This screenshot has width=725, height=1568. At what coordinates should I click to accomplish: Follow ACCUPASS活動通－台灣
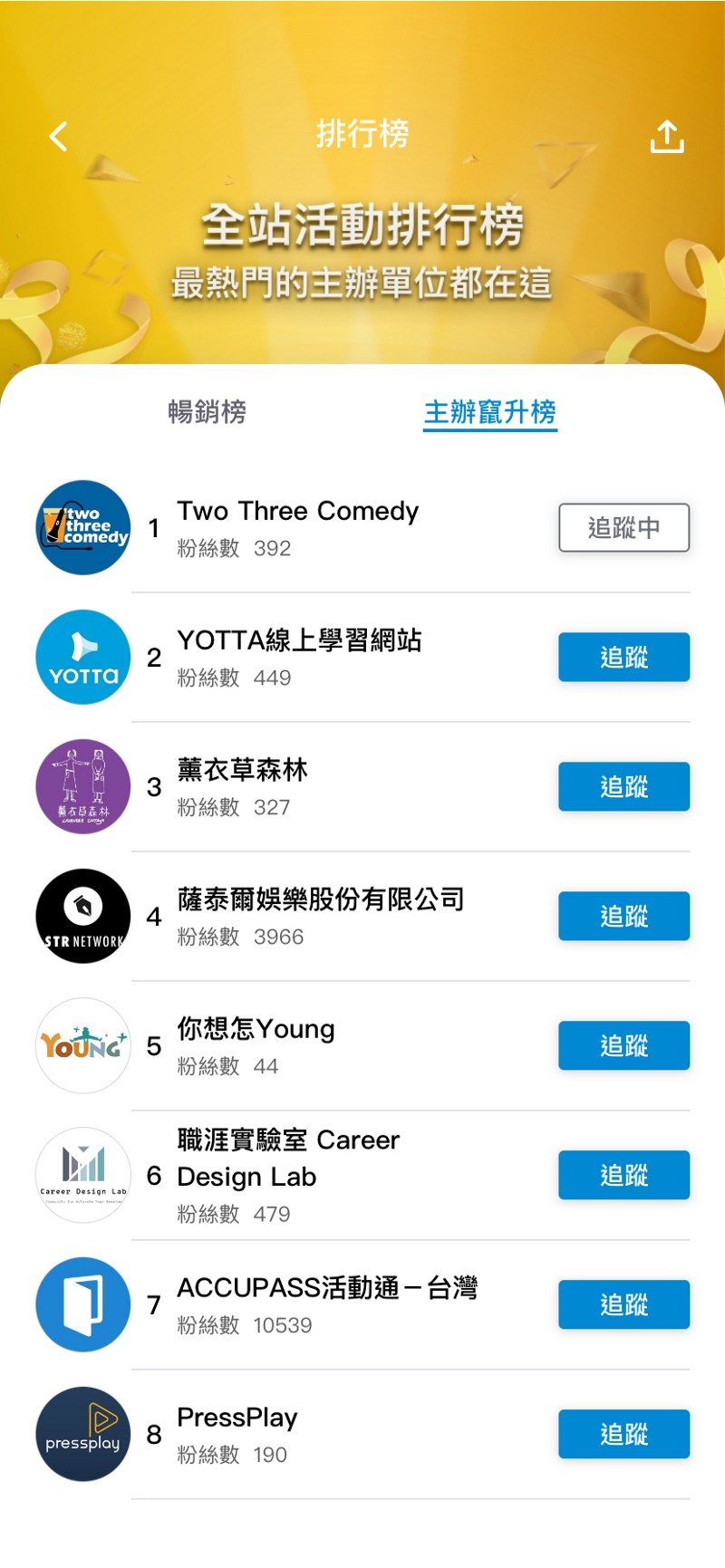point(623,1304)
